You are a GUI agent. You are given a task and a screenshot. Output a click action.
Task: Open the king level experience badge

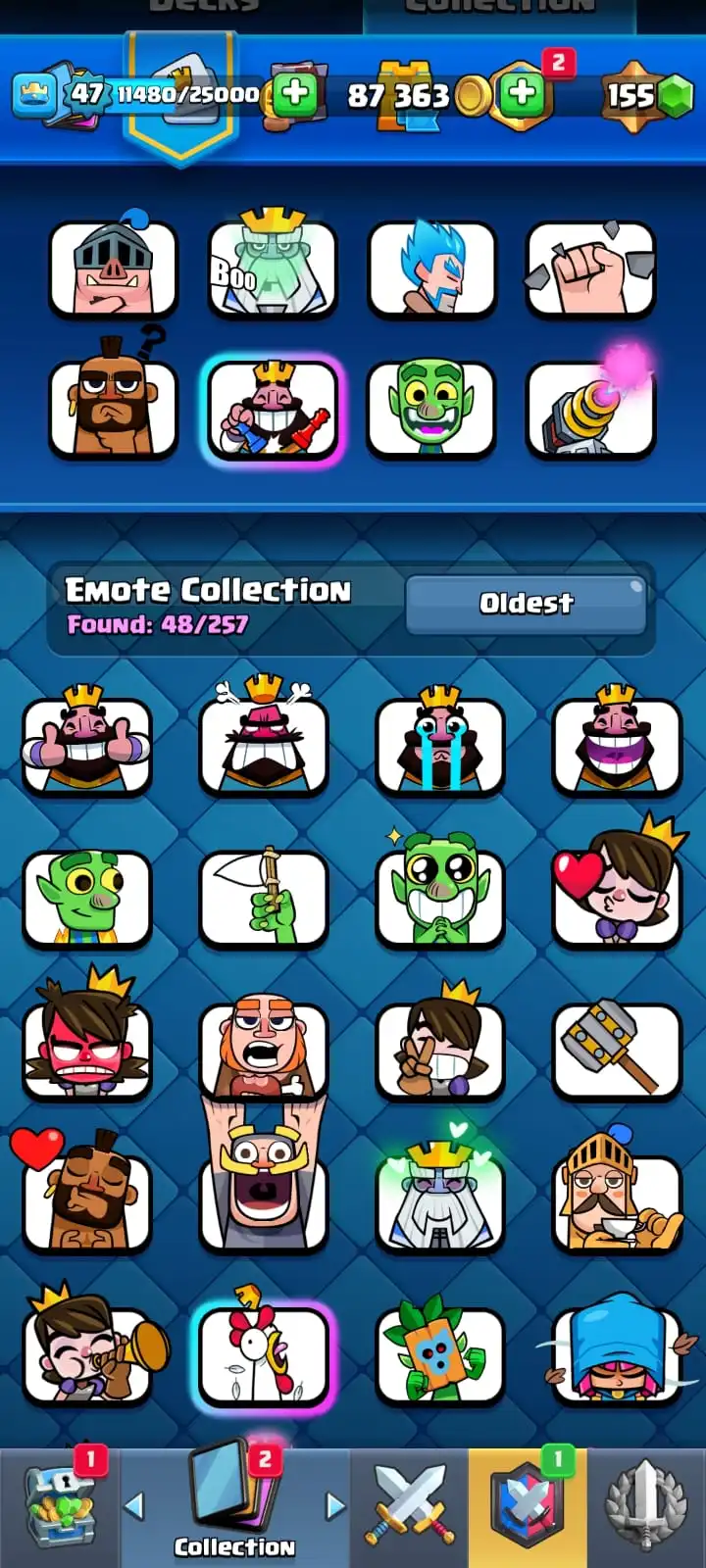point(37,94)
